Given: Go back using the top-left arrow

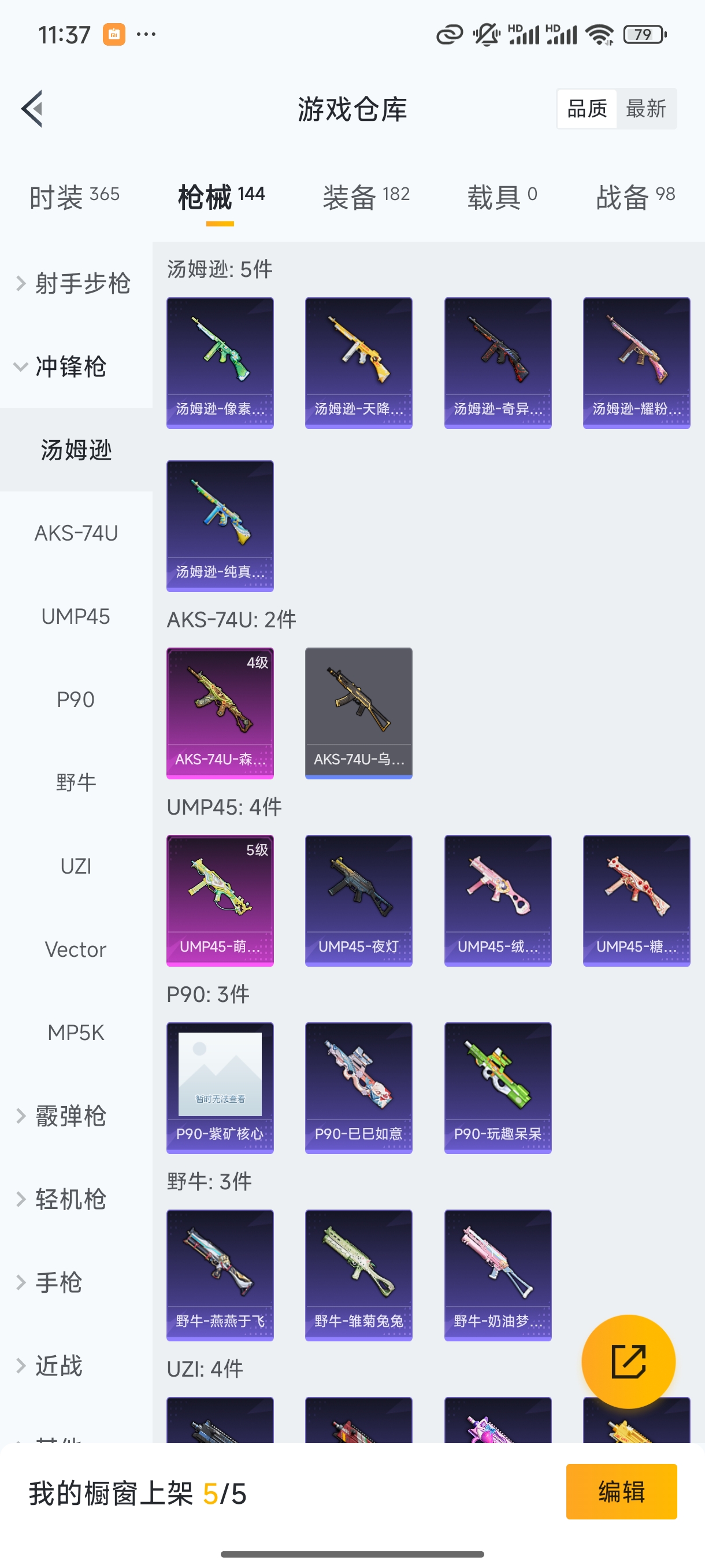Looking at the screenshot, I should tap(32, 109).
